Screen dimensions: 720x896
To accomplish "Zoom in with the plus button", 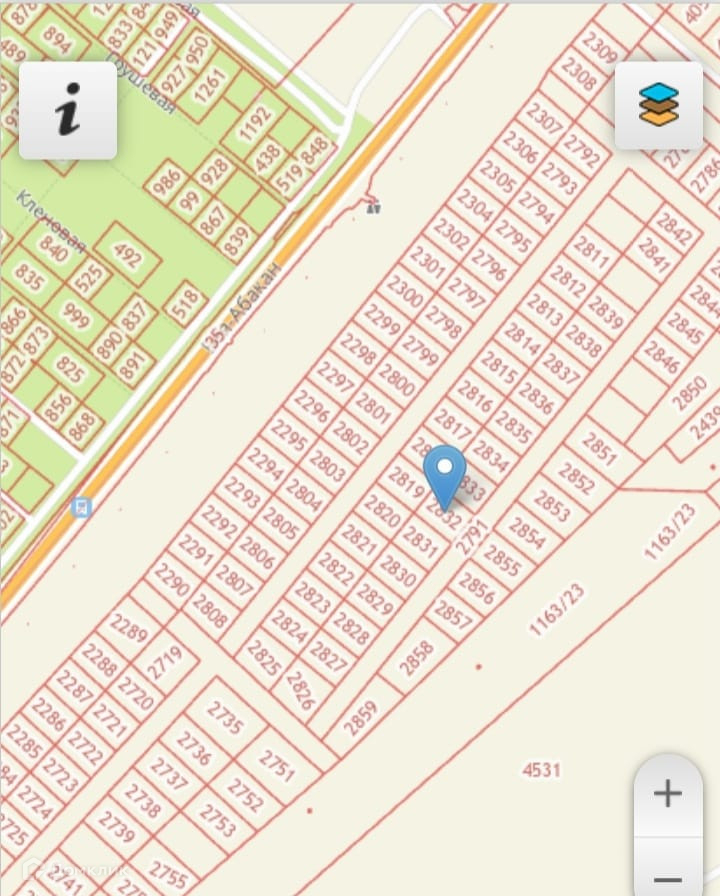I will 668,795.
